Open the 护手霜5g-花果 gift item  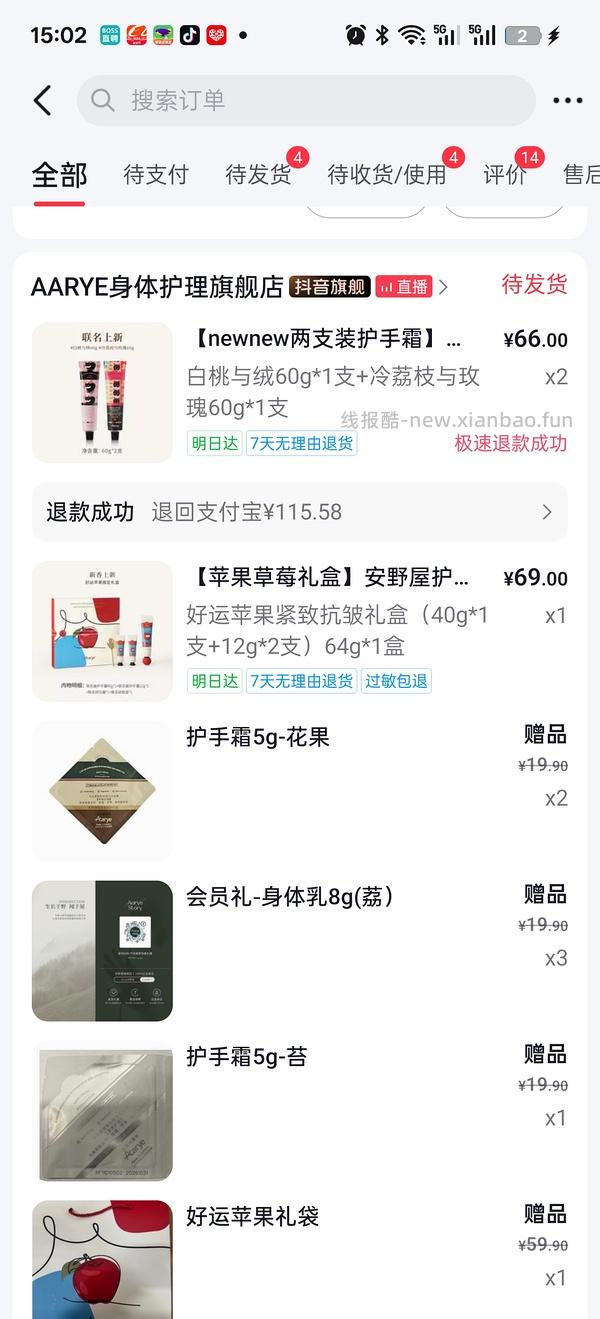coord(258,737)
